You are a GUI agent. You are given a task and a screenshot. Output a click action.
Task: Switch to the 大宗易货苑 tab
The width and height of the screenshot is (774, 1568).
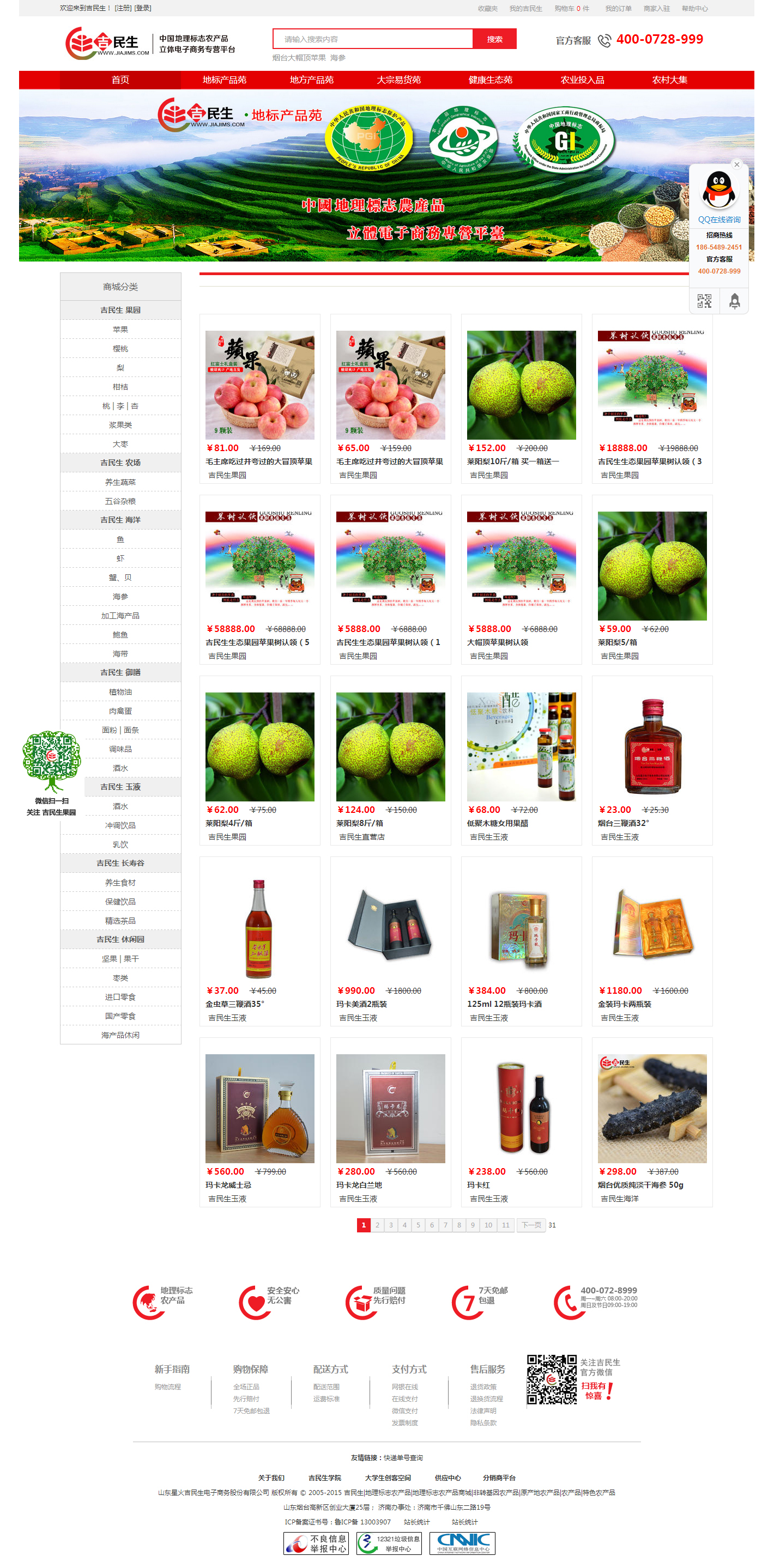click(x=398, y=80)
